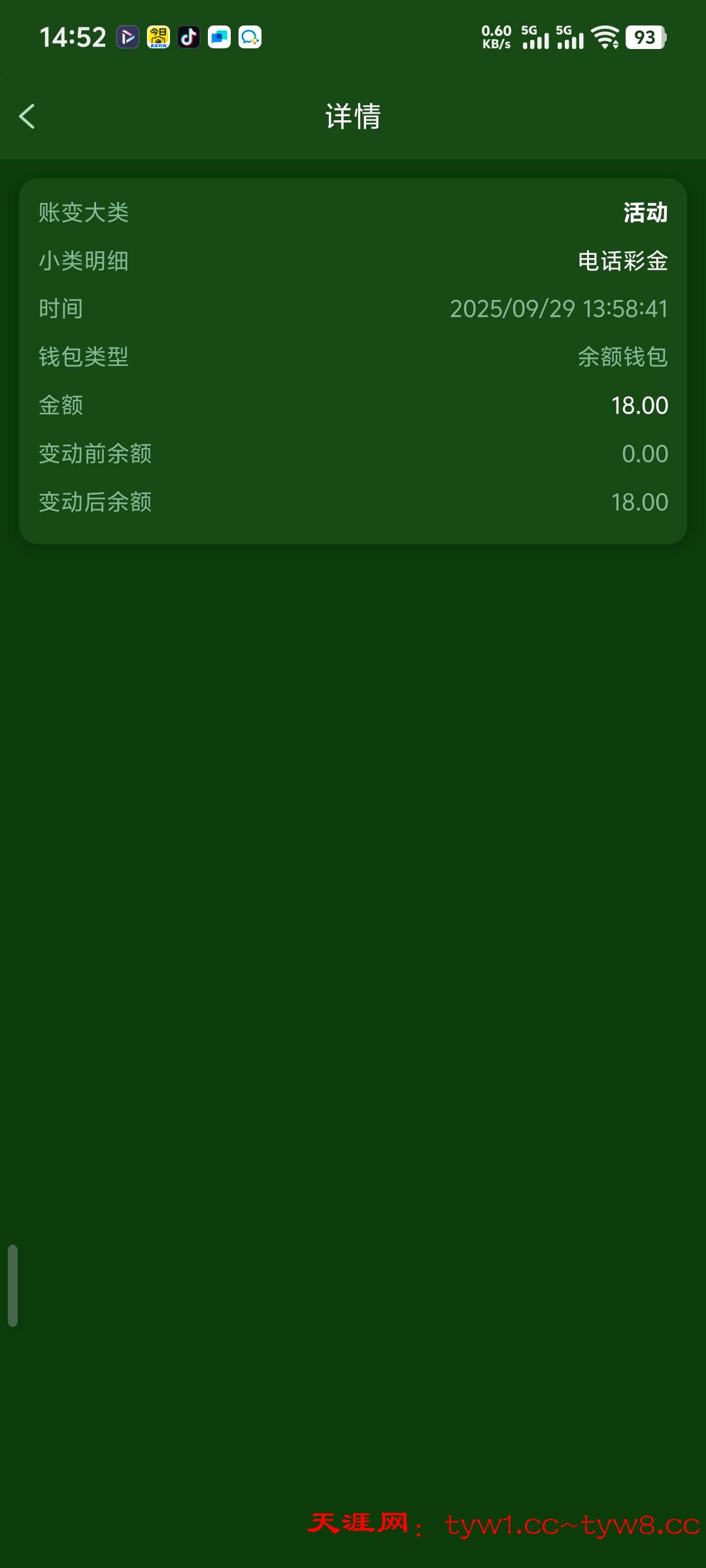Tap the 余额钱包 wallet type value
Image resolution: width=706 pixels, height=1568 pixels.
point(621,357)
